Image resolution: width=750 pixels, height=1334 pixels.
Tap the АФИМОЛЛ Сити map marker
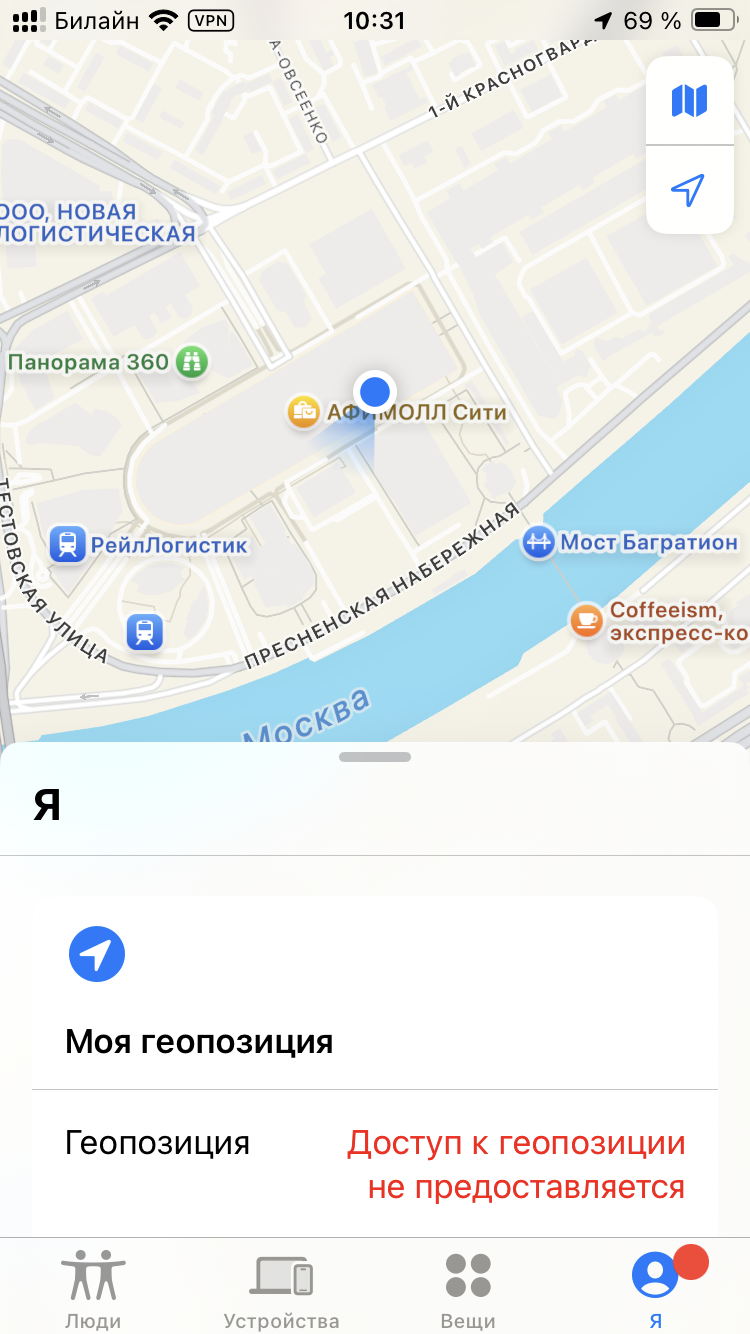(304, 412)
